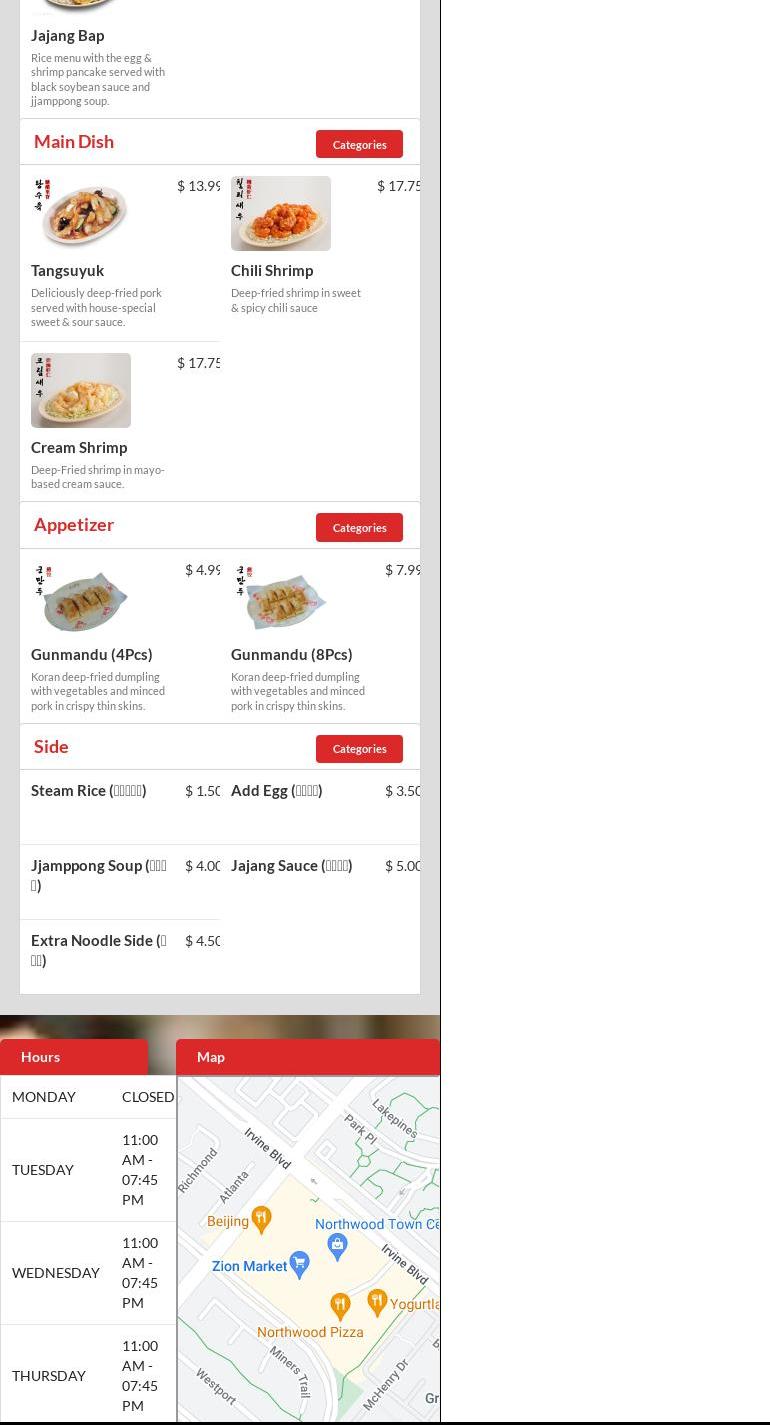
Task: Tap the Beijing restaurant pin on map
Action: pos(262,1219)
